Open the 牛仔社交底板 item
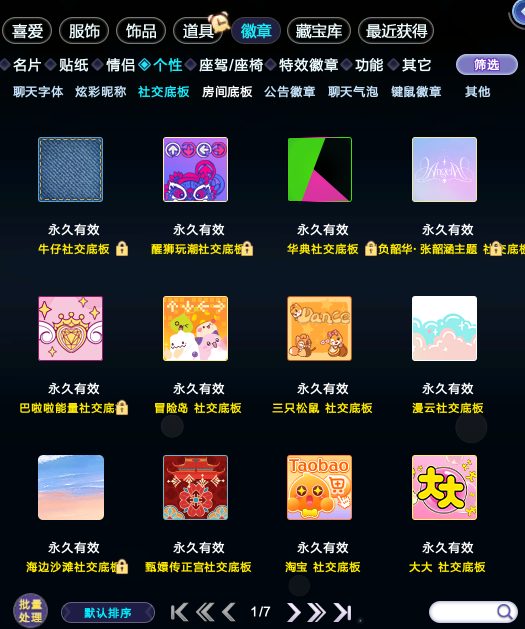Viewport: 525px width, 629px height. [71, 169]
